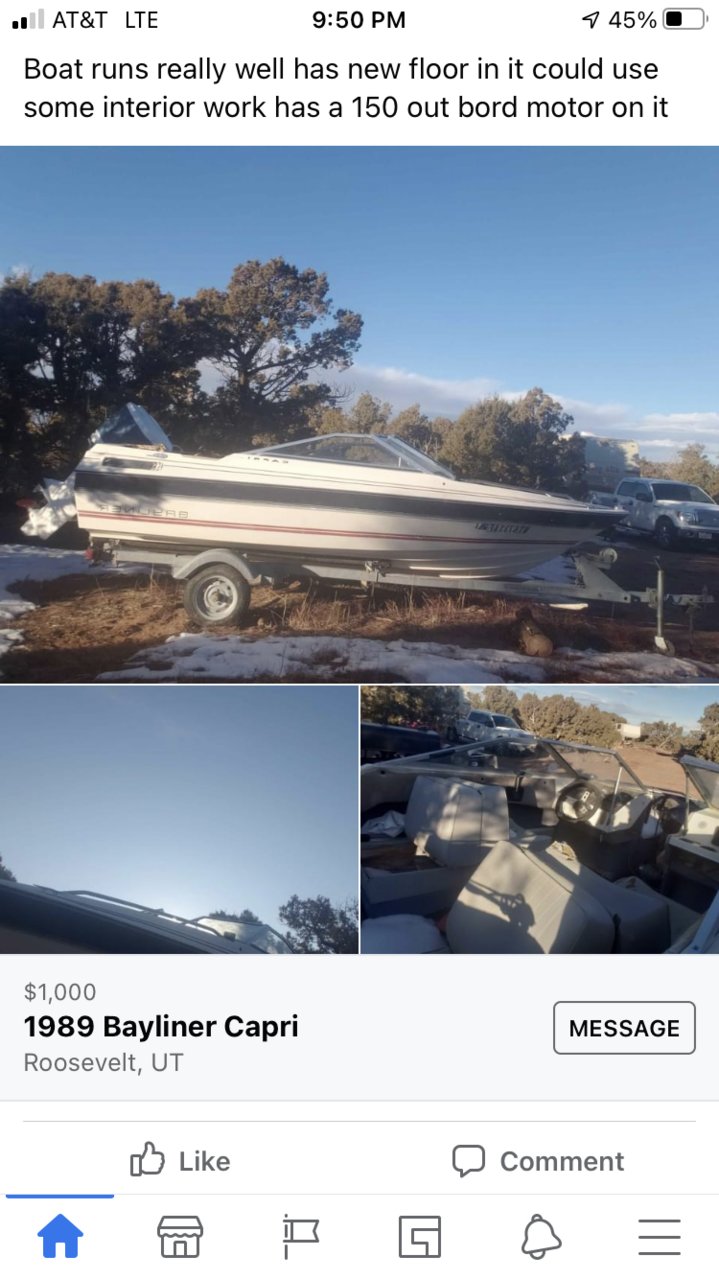Viewport: 719px width, 1279px height.
Task: Open the Pages flag tab
Action: (300, 1237)
